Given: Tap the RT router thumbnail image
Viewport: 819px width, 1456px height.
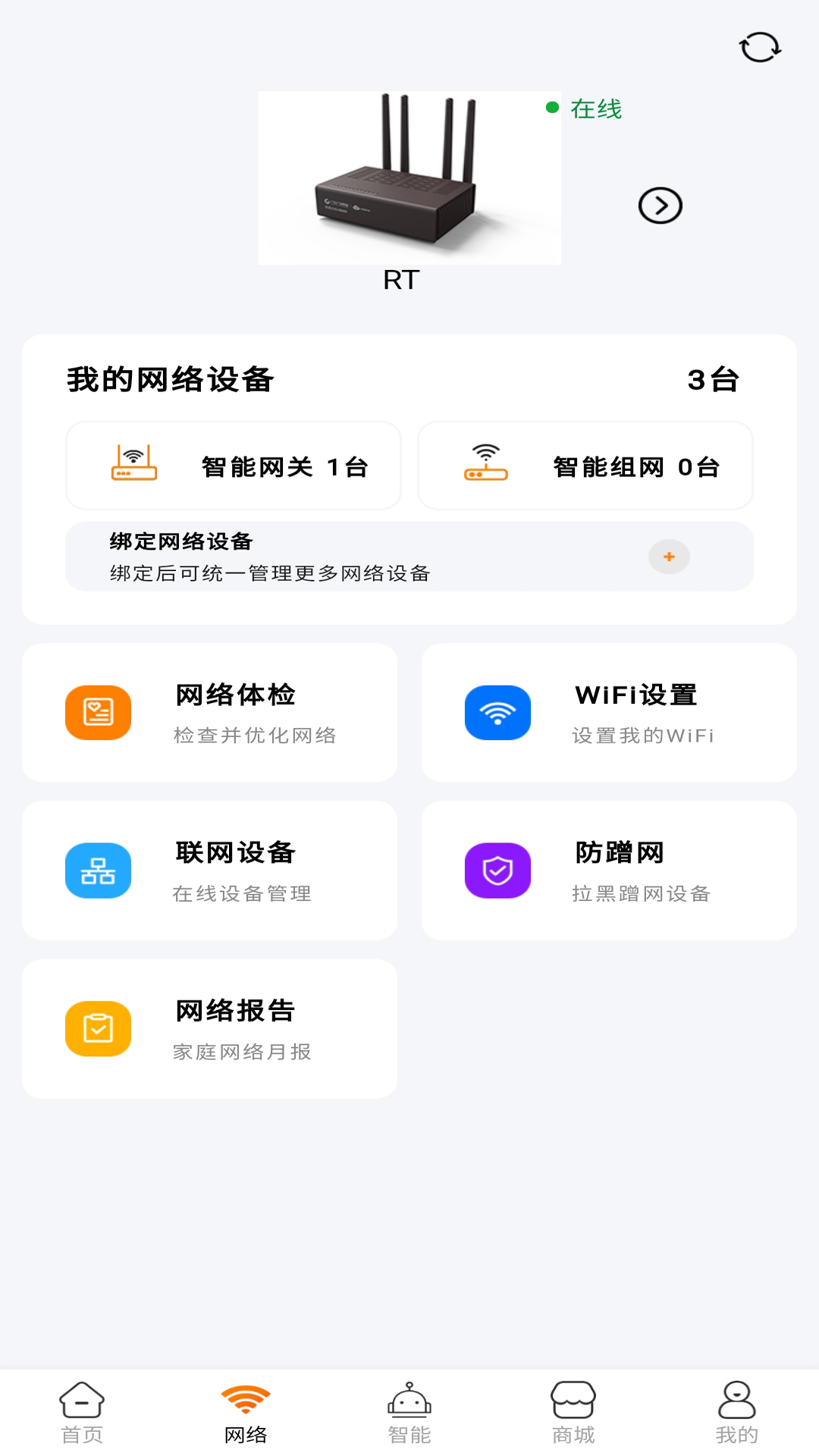Looking at the screenshot, I should pyautogui.click(x=409, y=177).
